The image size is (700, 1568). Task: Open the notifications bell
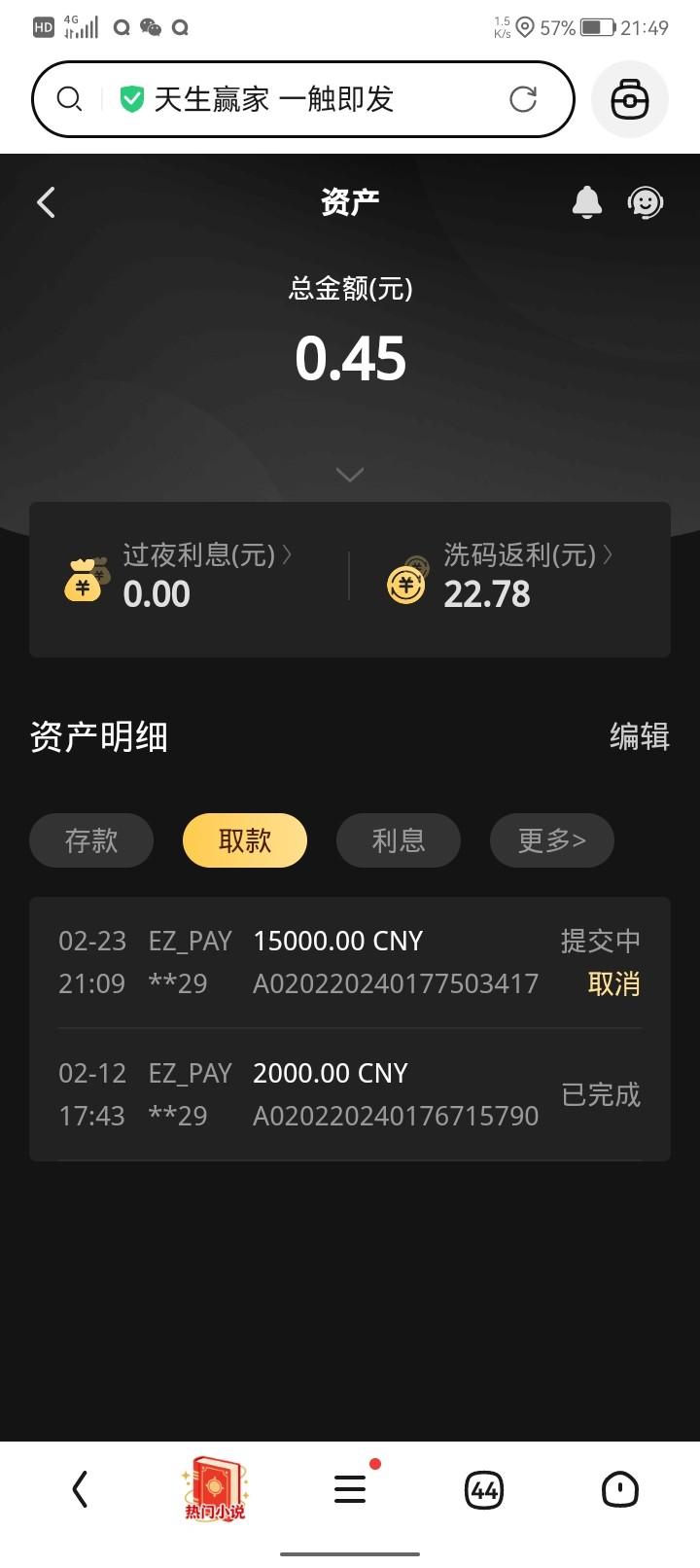point(586,202)
